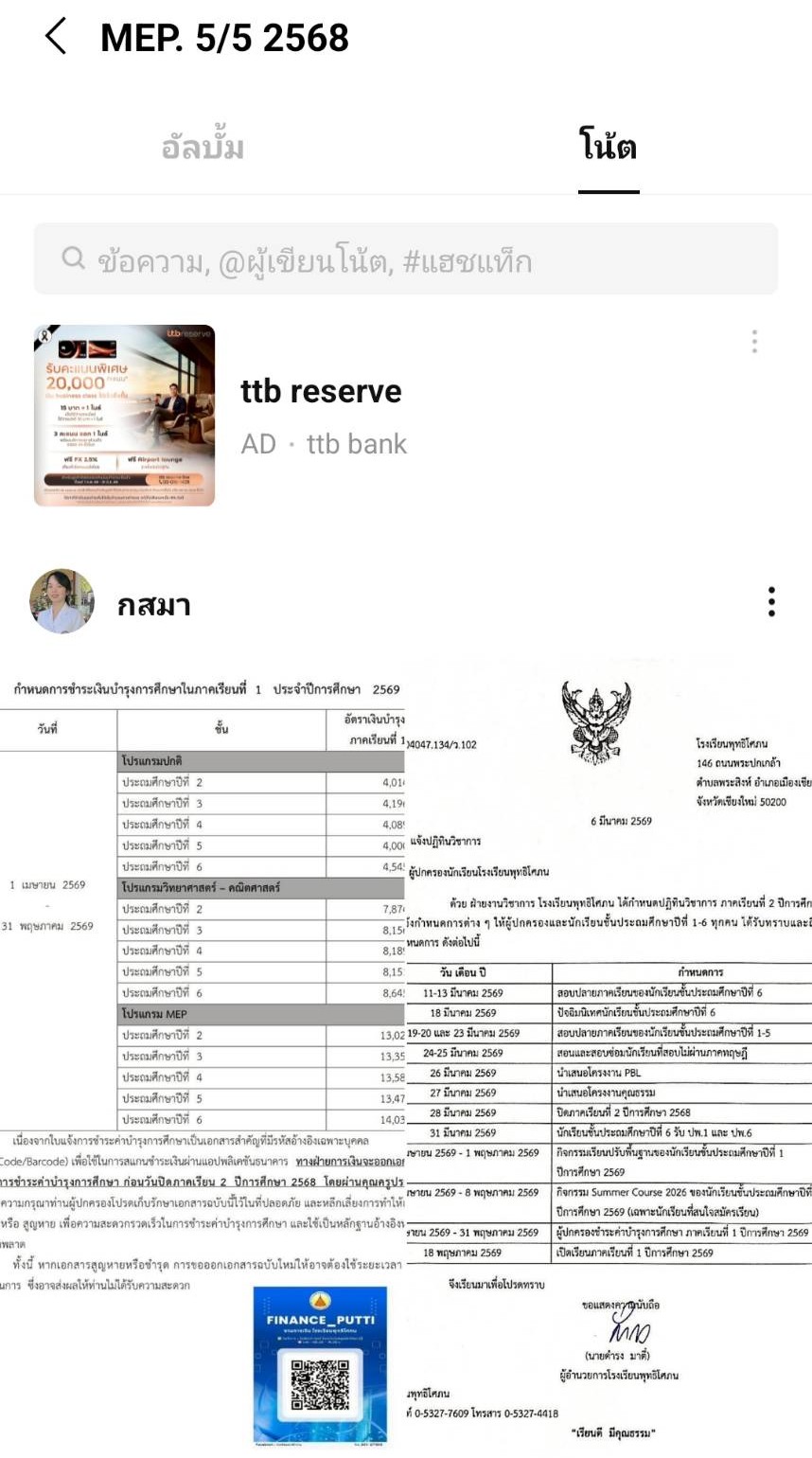The image size is (812, 1458).
Task: Open กสมา's profile picture
Action: (62, 601)
